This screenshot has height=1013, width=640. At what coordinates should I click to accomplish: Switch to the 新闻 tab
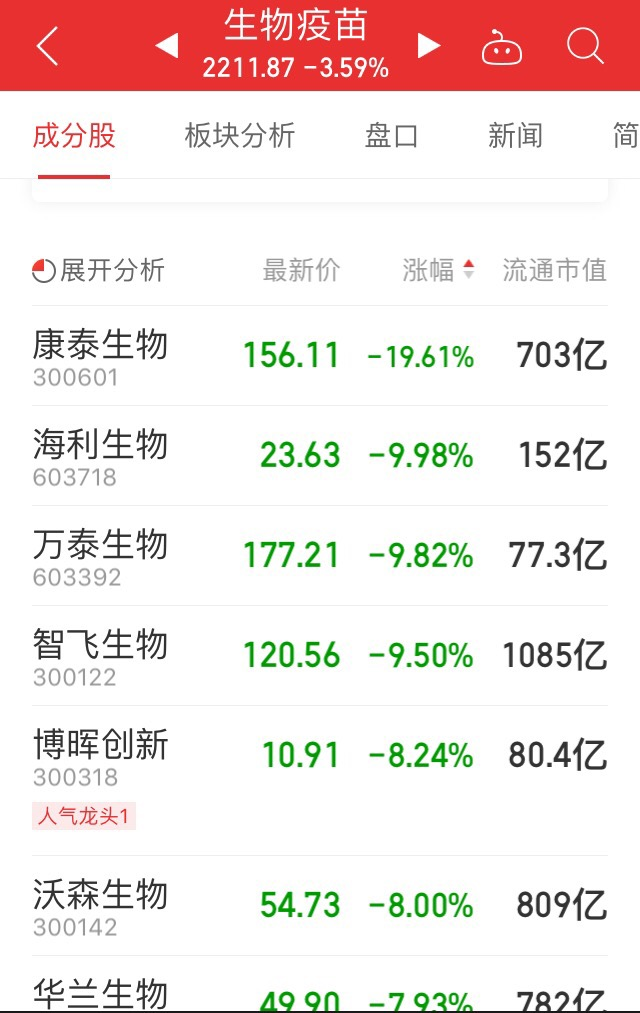[x=515, y=136]
